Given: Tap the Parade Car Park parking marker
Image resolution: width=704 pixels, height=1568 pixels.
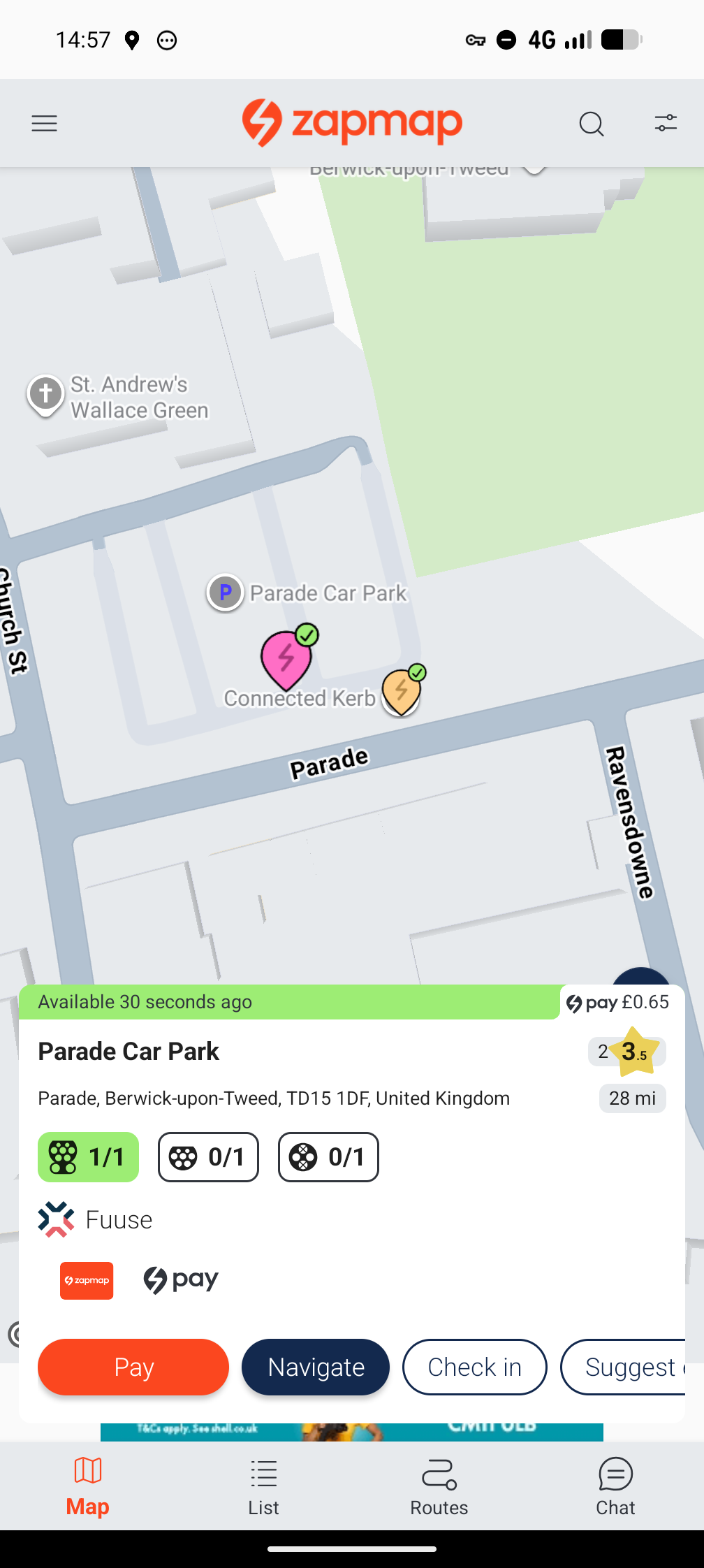Looking at the screenshot, I should click(225, 593).
